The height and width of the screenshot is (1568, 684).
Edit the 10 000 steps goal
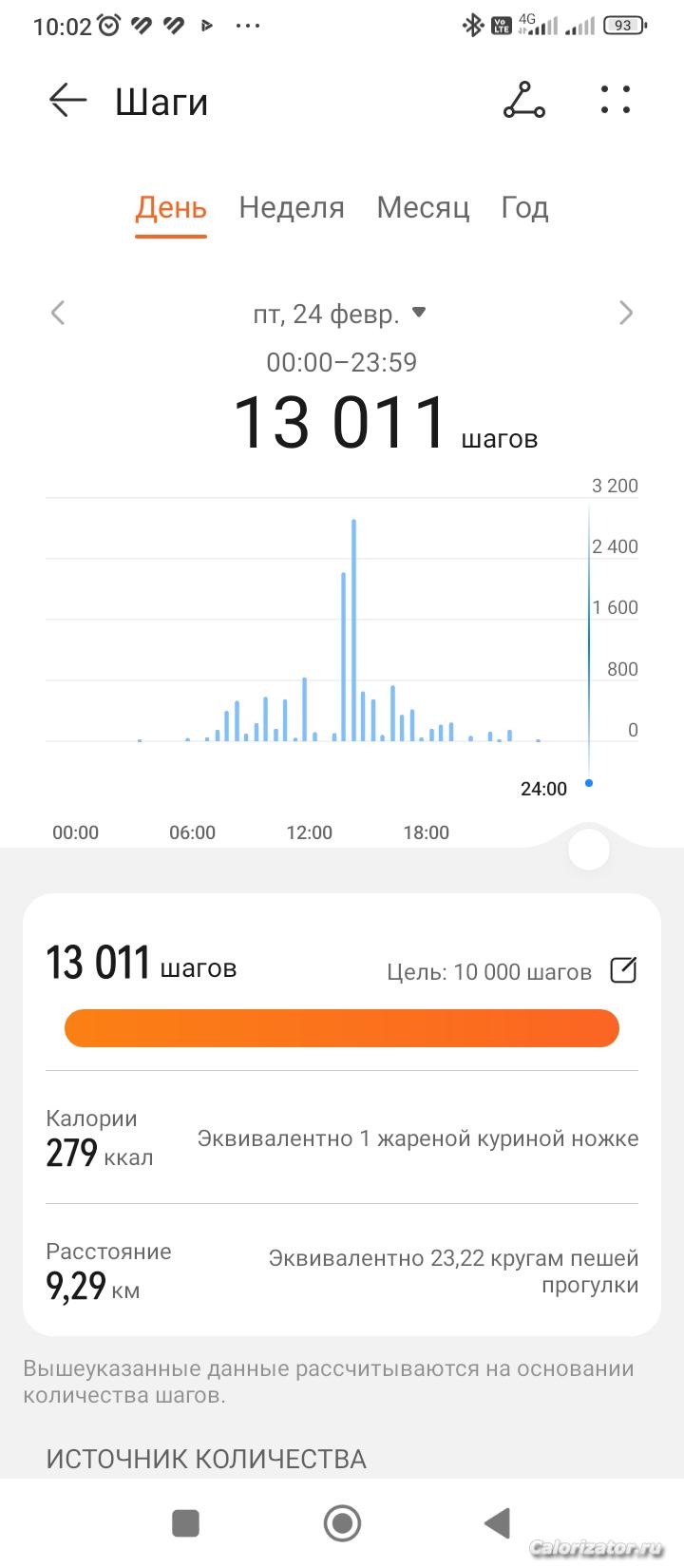pos(623,970)
